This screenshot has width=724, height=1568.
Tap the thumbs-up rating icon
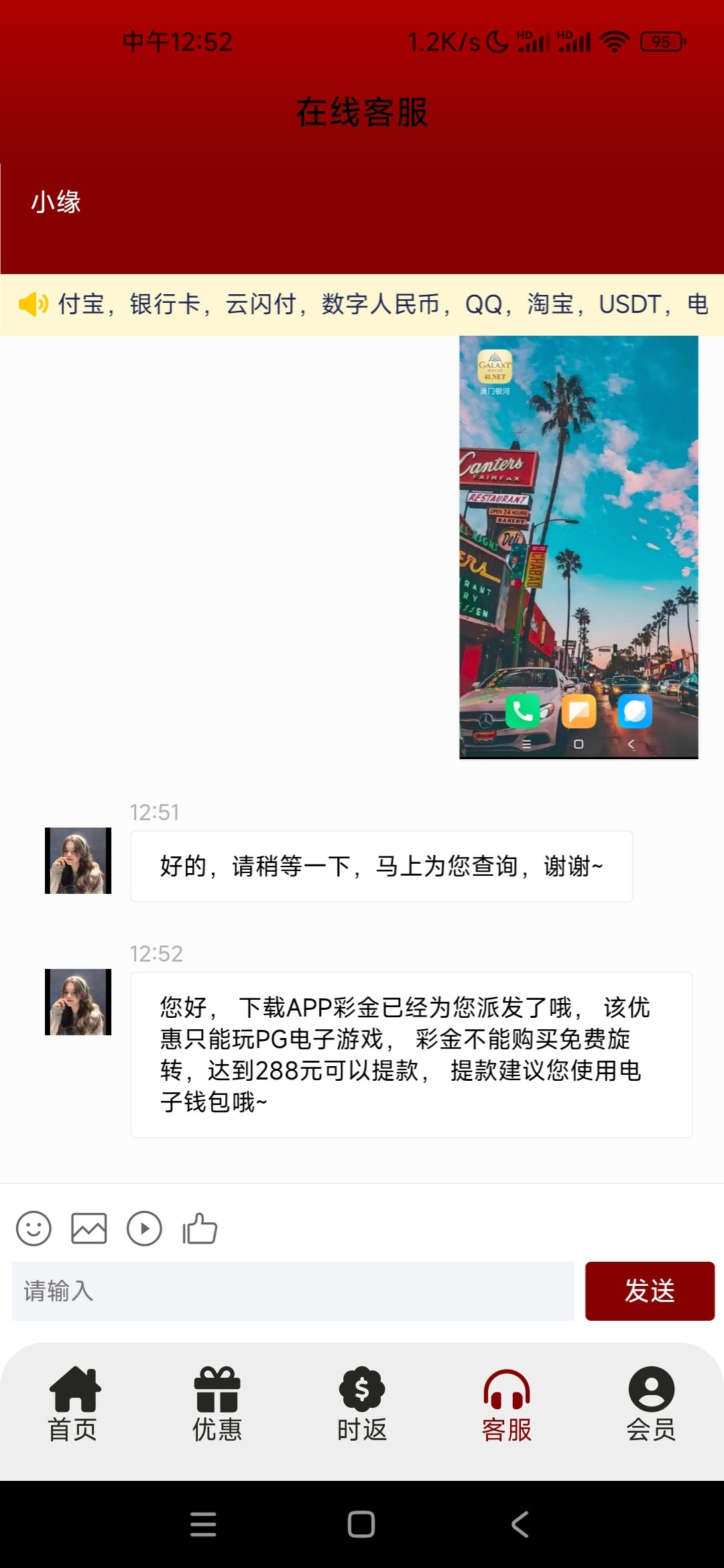200,1229
